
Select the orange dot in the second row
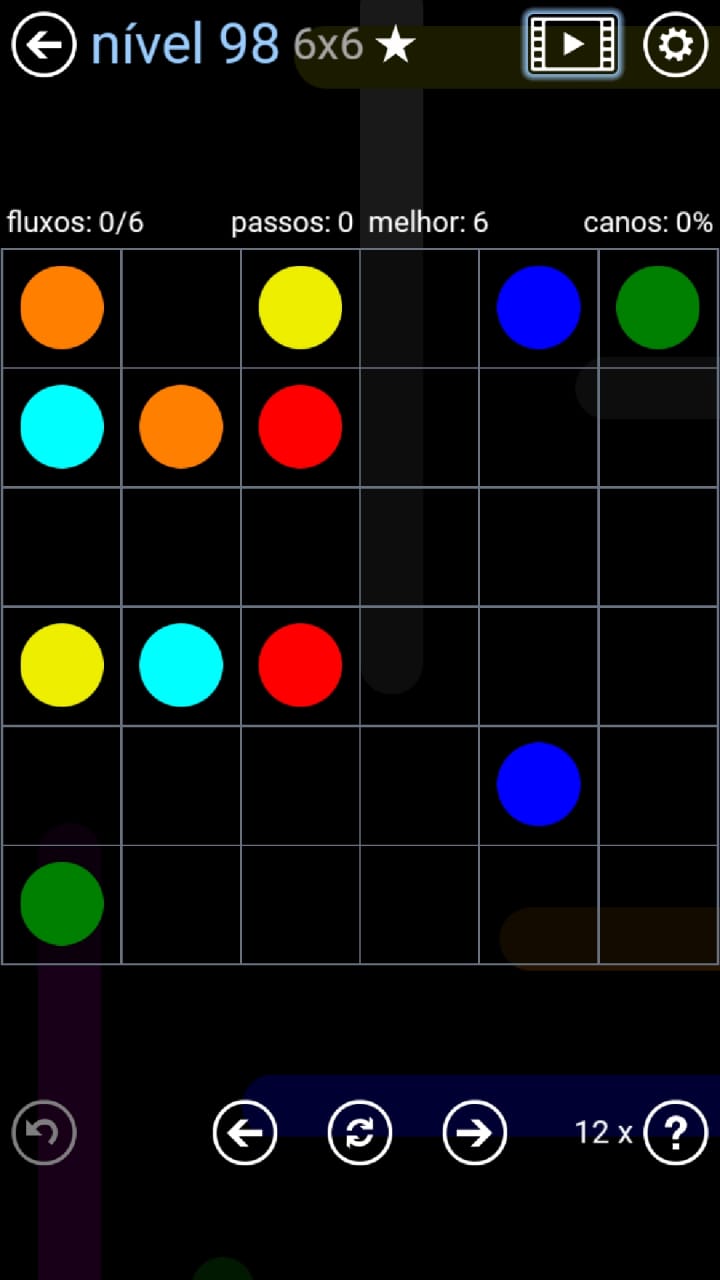pos(181,426)
